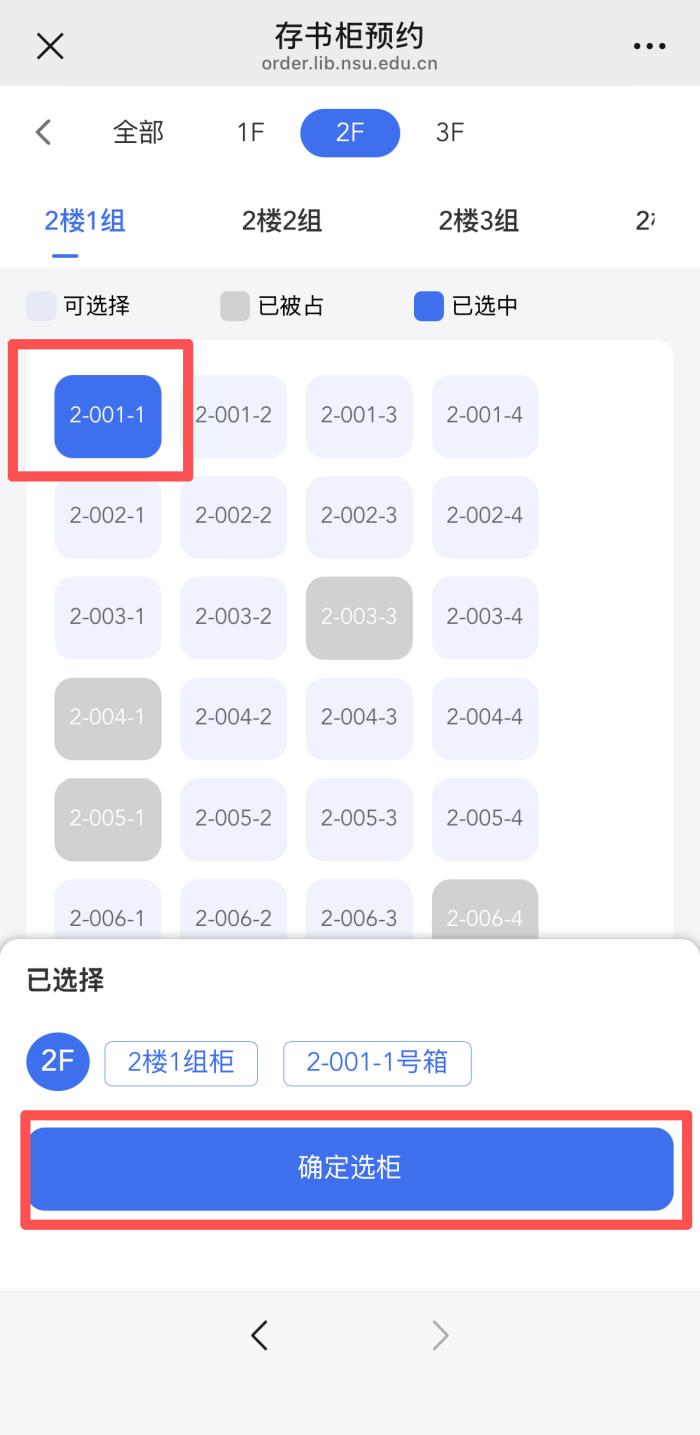Switch to the 1F floor

coord(250,132)
